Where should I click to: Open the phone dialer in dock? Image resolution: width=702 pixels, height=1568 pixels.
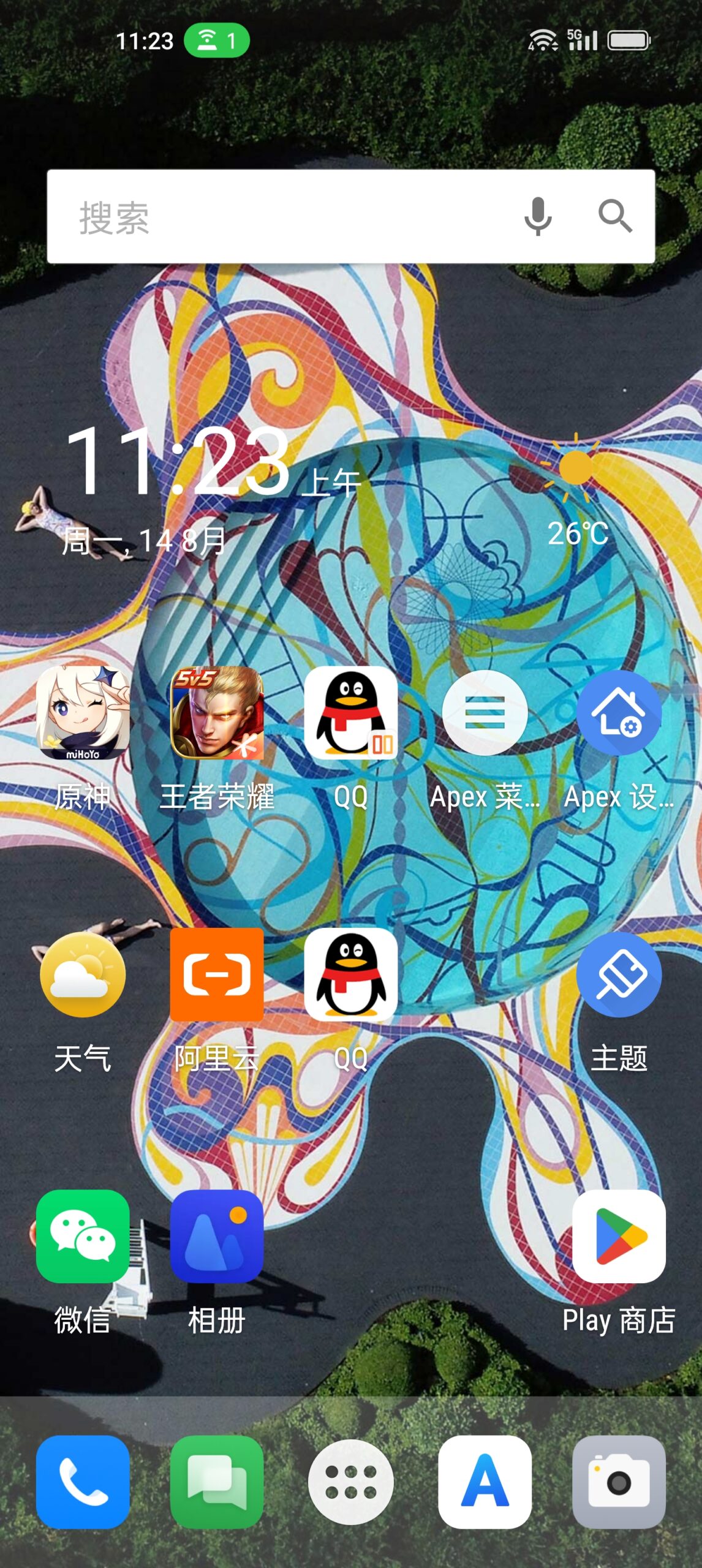[83, 1482]
